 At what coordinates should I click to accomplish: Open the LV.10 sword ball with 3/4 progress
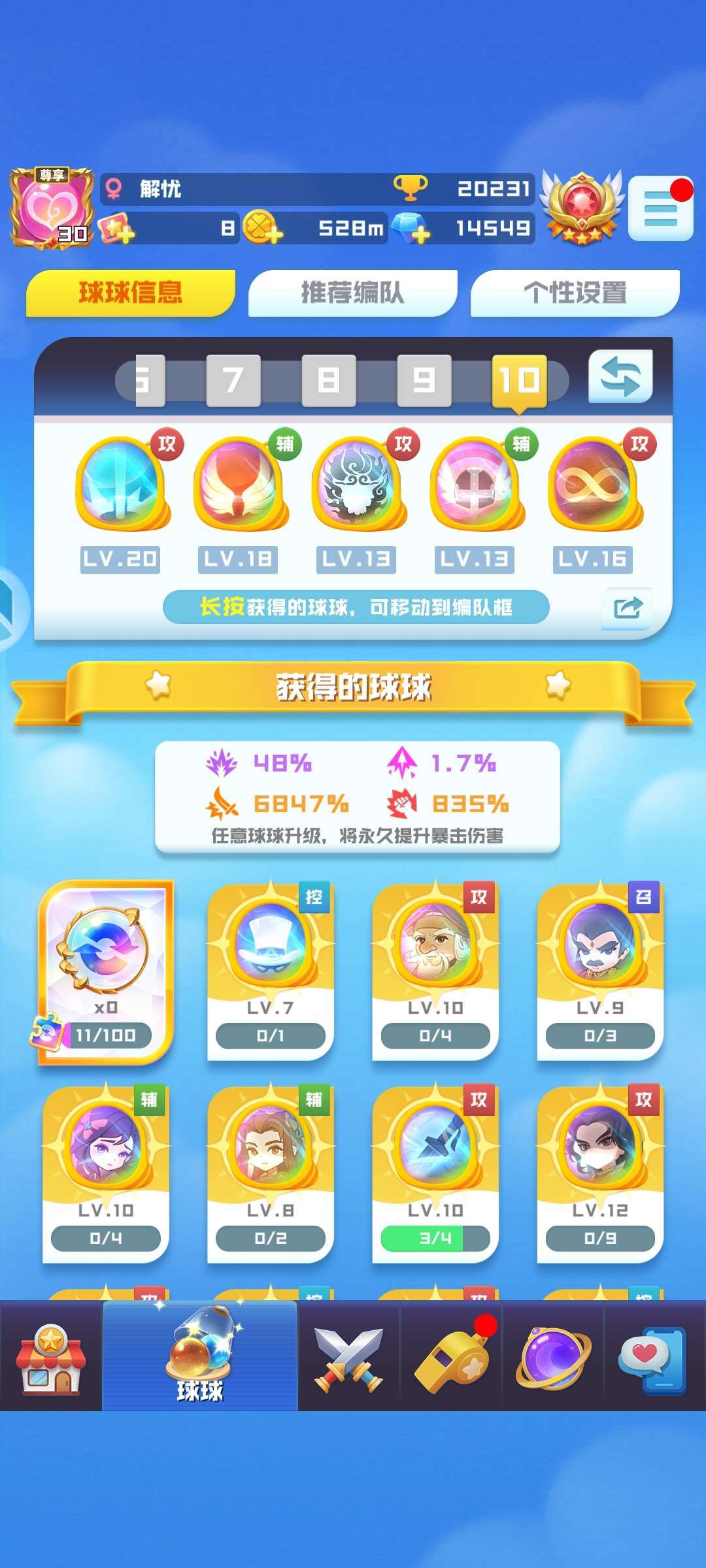point(435,1175)
